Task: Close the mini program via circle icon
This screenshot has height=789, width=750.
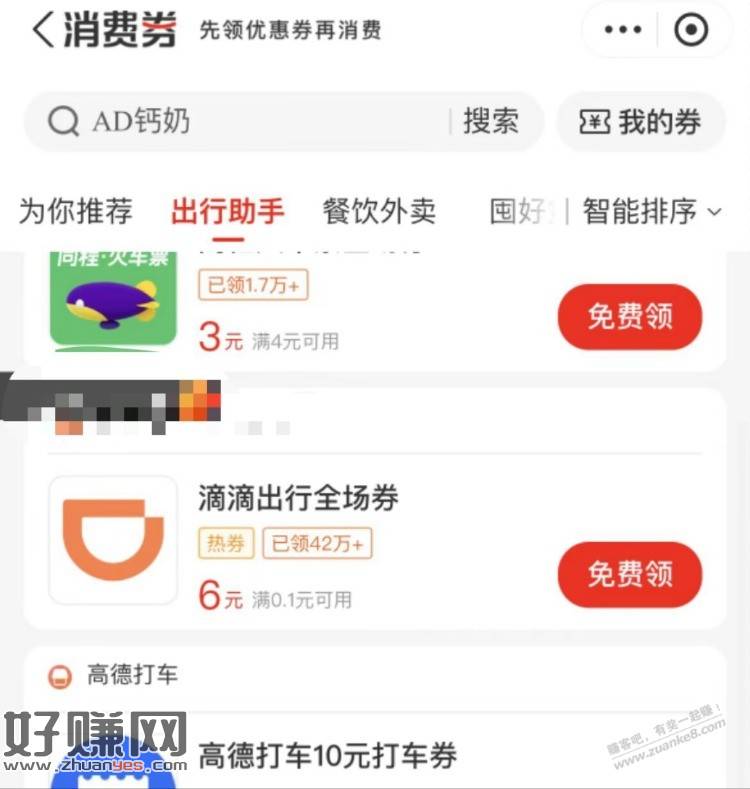Action: 690,30
